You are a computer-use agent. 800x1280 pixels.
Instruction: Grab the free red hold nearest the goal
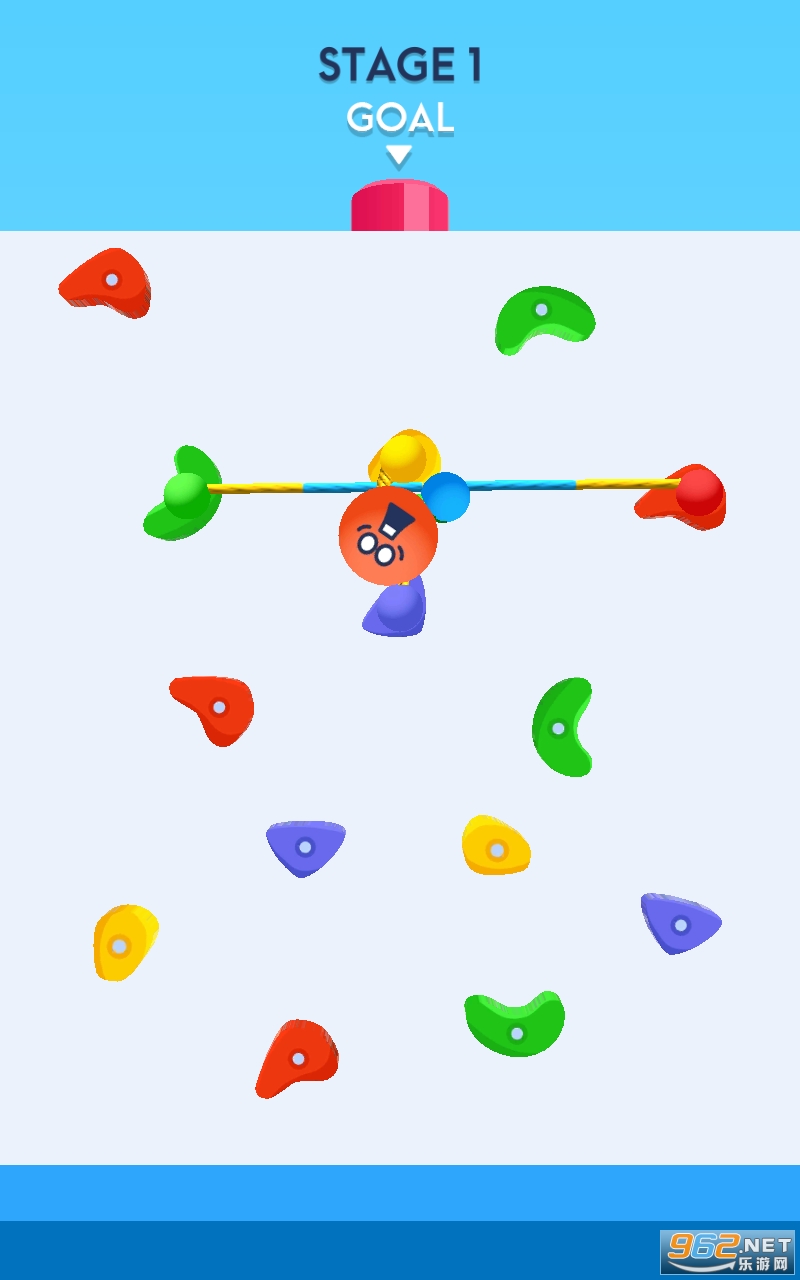(x=106, y=283)
